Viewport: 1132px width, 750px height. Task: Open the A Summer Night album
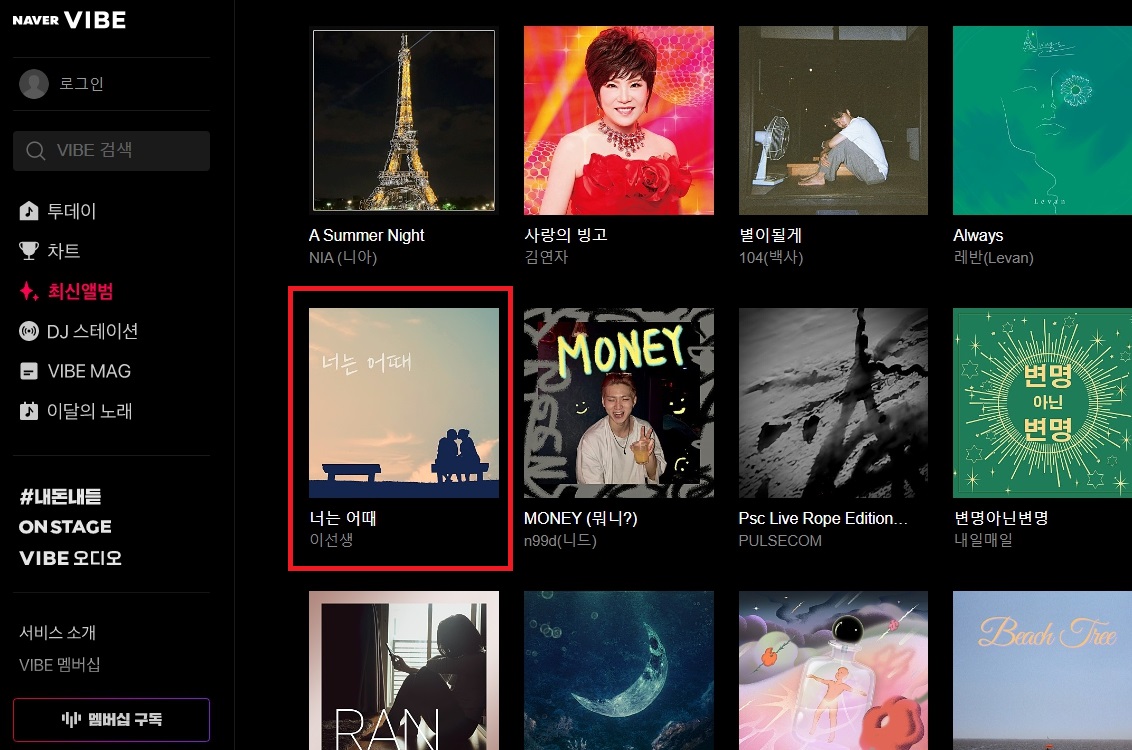[x=404, y=120]
